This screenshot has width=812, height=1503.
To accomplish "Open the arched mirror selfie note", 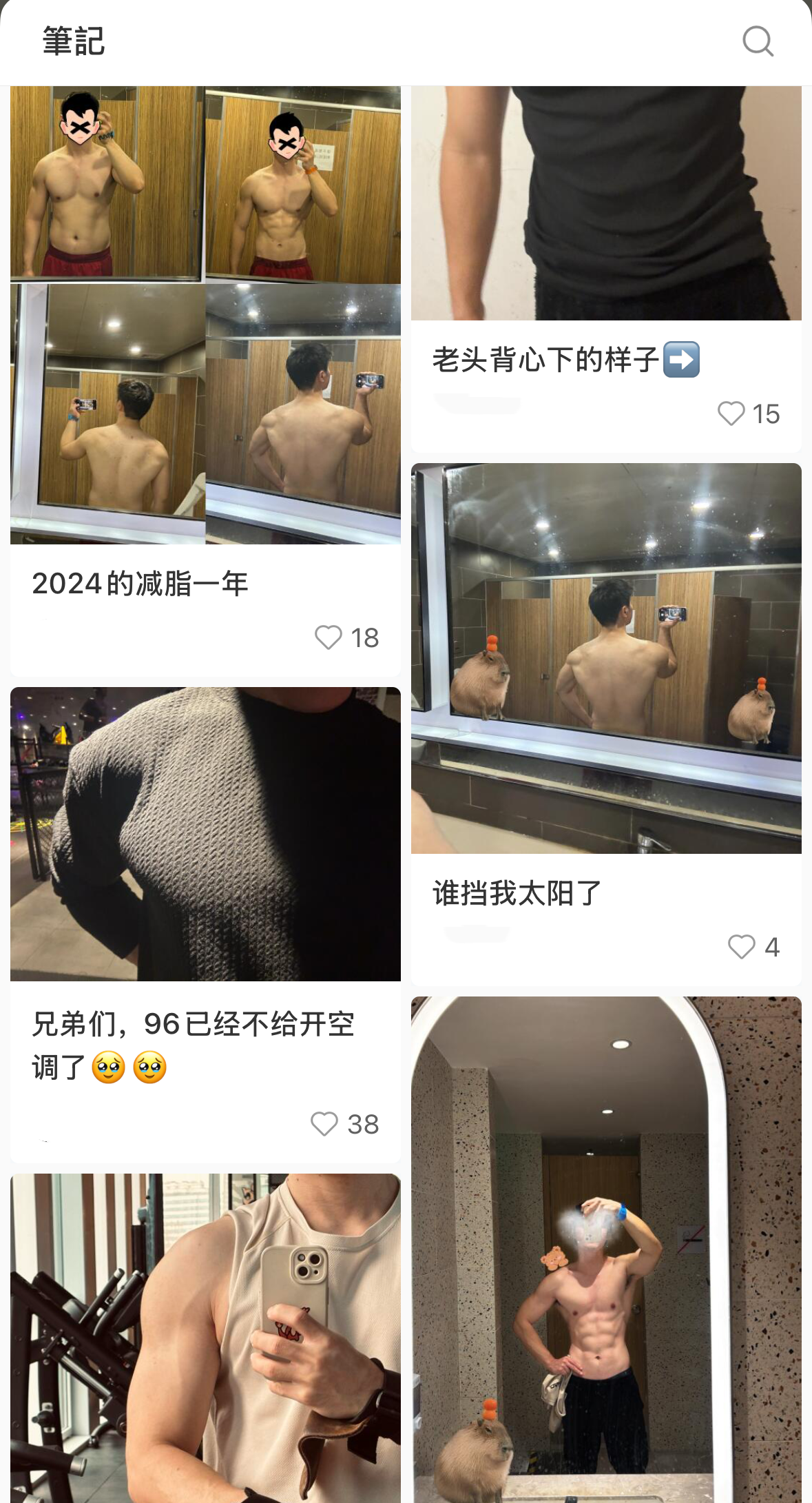I will (606, 1249).
